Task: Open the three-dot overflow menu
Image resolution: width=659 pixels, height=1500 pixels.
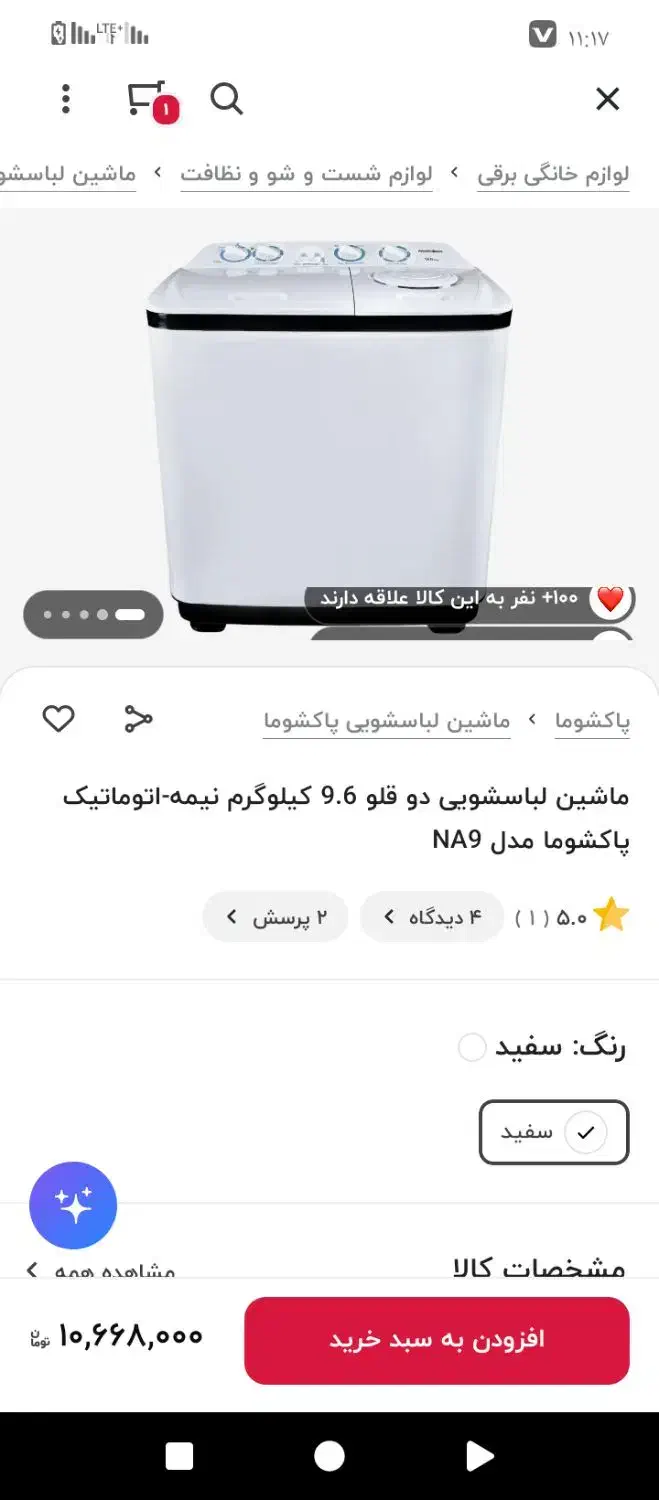Action: pyautogui.click(x=66, y=99)
